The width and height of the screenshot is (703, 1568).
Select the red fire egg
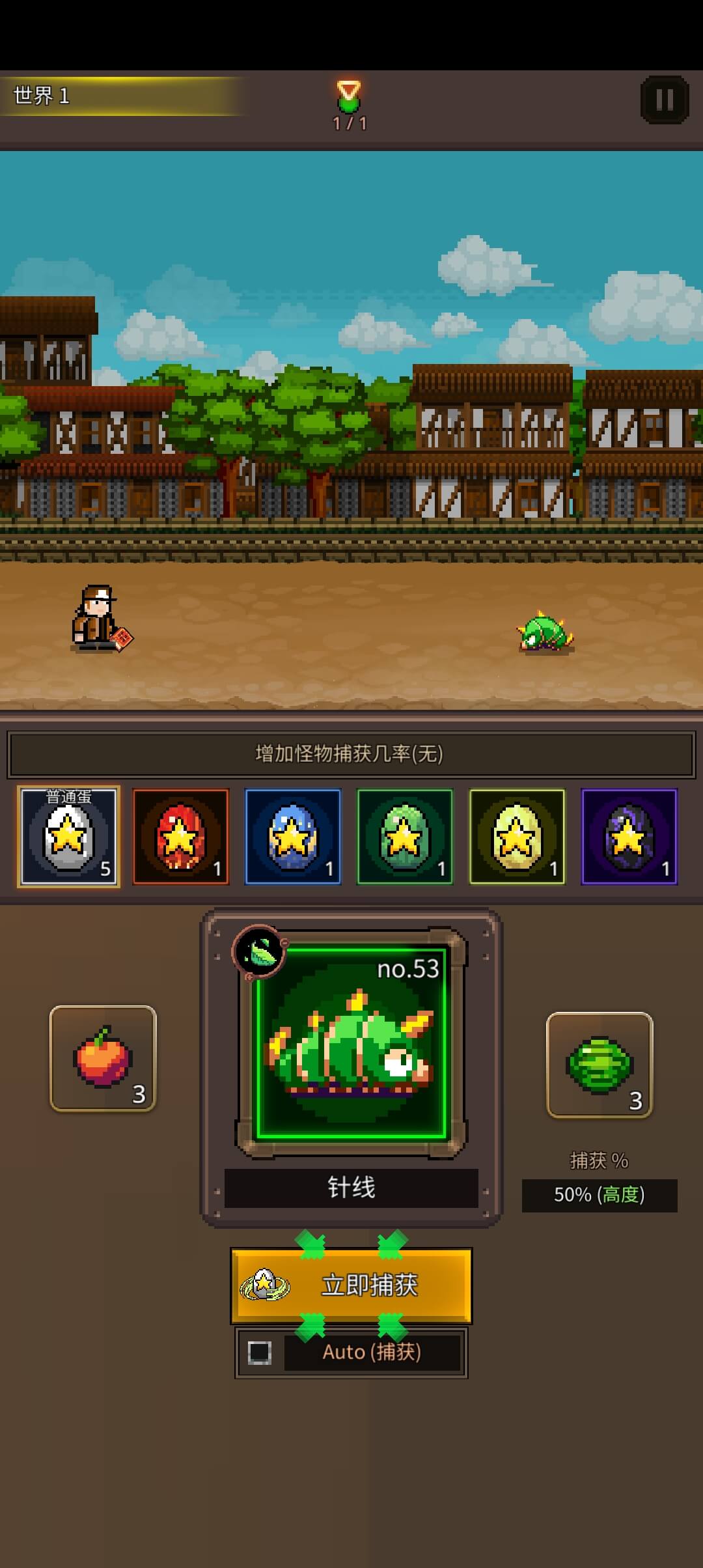[180, 837]
